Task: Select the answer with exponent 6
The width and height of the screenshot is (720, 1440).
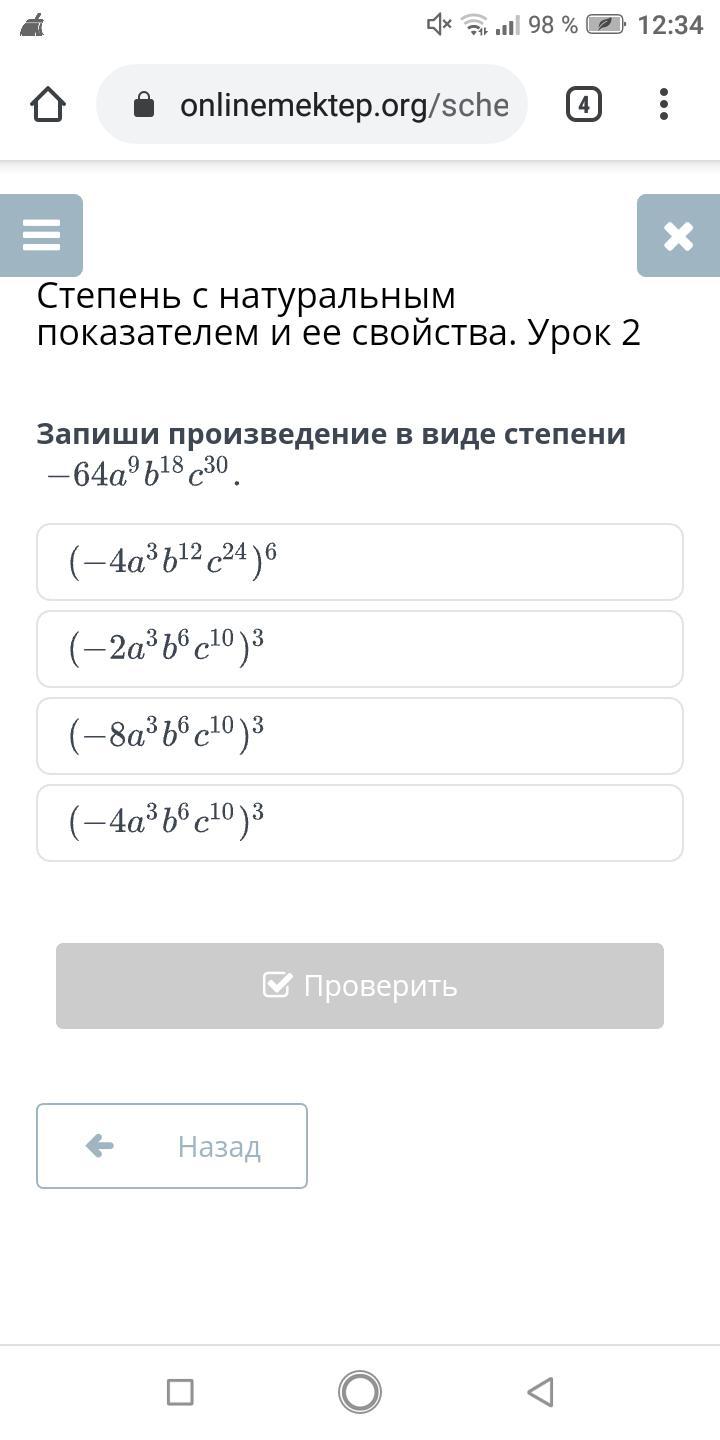Action: tap(360, 562)
